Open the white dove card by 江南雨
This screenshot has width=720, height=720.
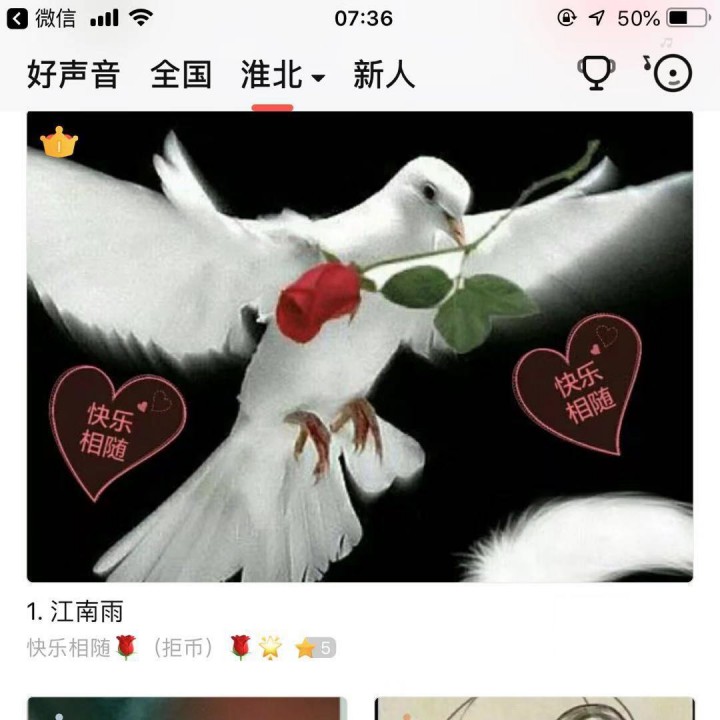tap(360, 346)
